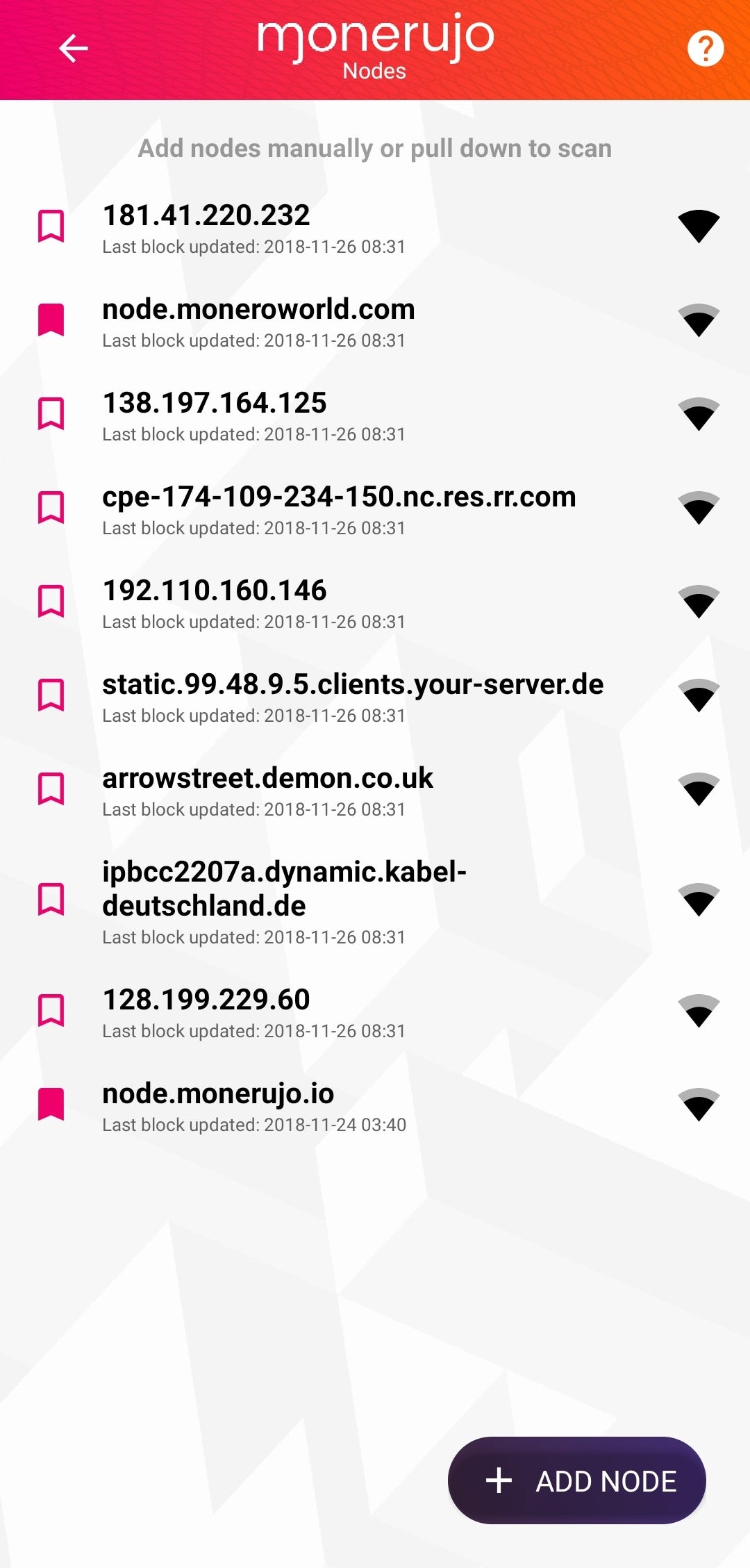Screen dimensions: 750x1568
Task: Open the static.99.48.9.5.clients.your-server.de node
Action: (375, 696)
